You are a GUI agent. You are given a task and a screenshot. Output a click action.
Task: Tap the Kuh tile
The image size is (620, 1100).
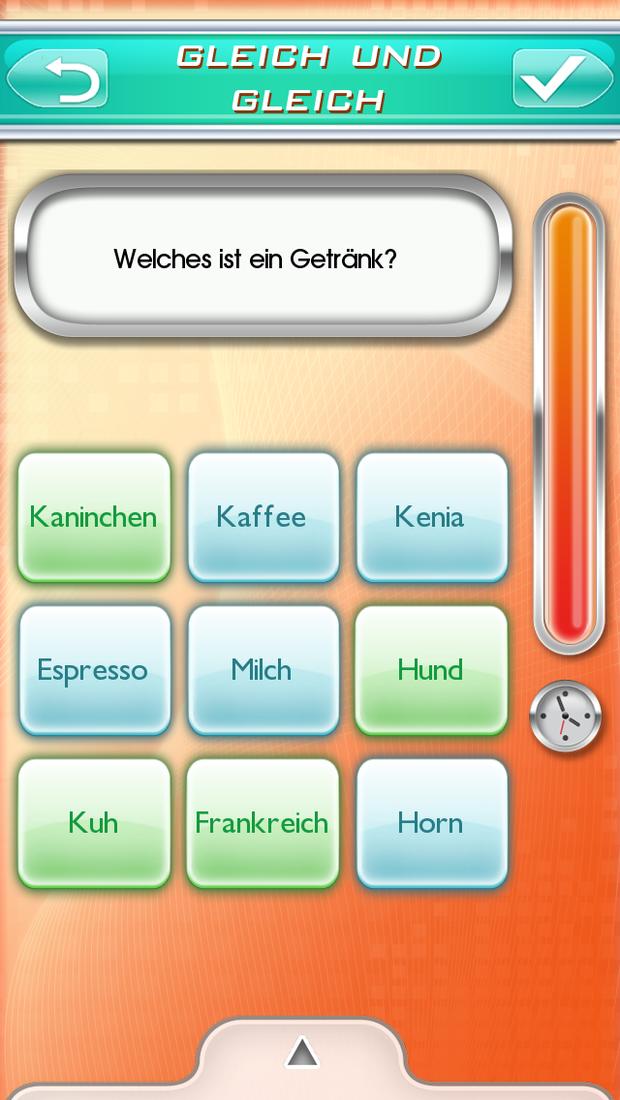[94, 823]
